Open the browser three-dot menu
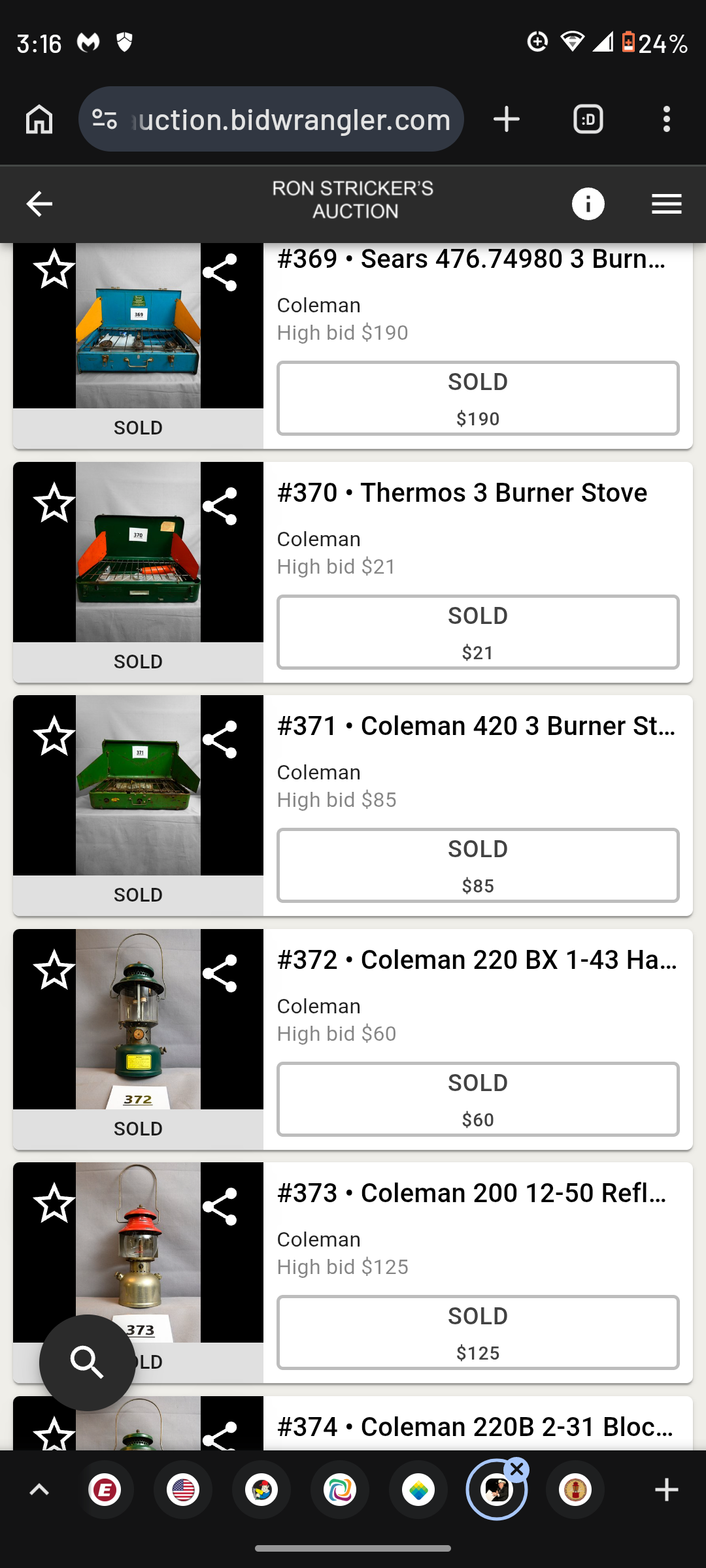 tap(666, 120)
